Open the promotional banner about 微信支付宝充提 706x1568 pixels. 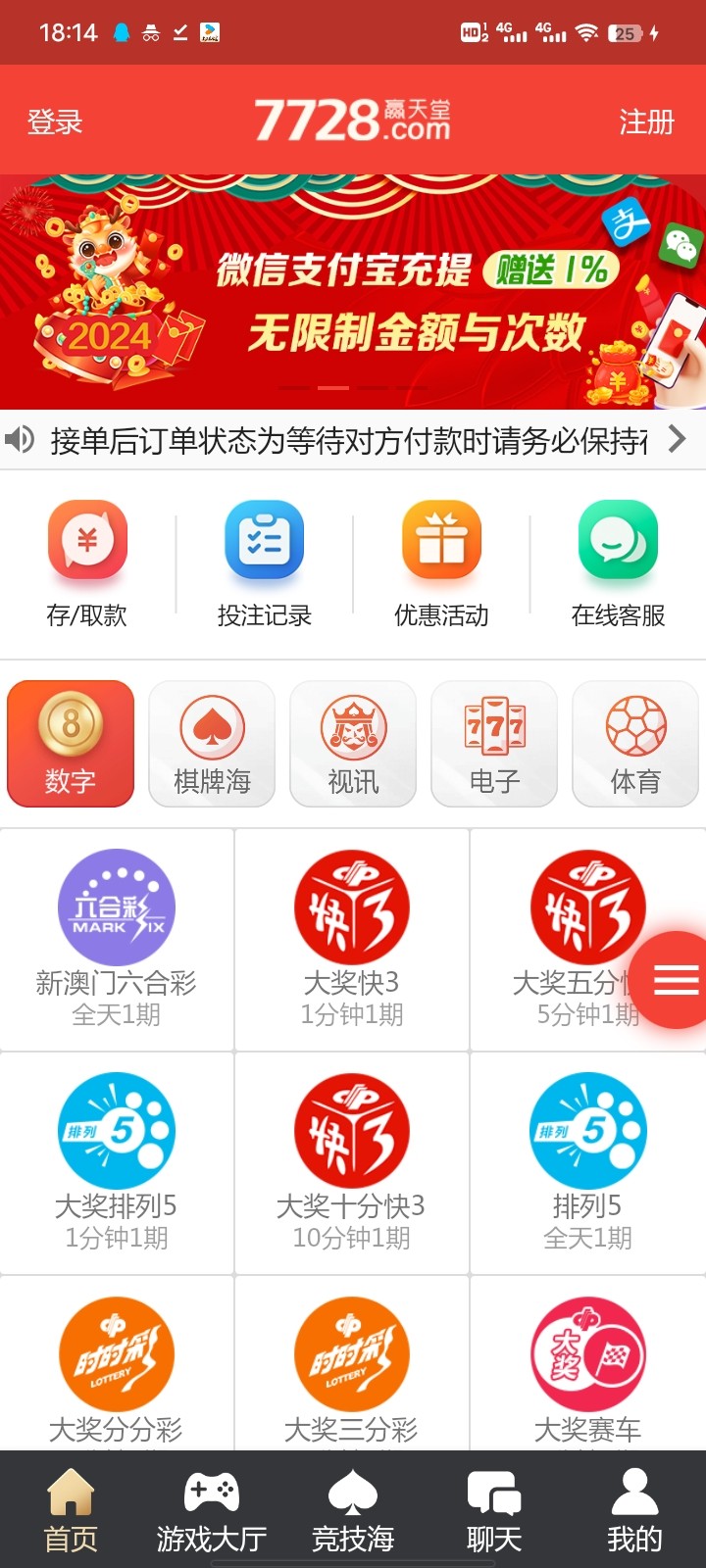(353, 292)
